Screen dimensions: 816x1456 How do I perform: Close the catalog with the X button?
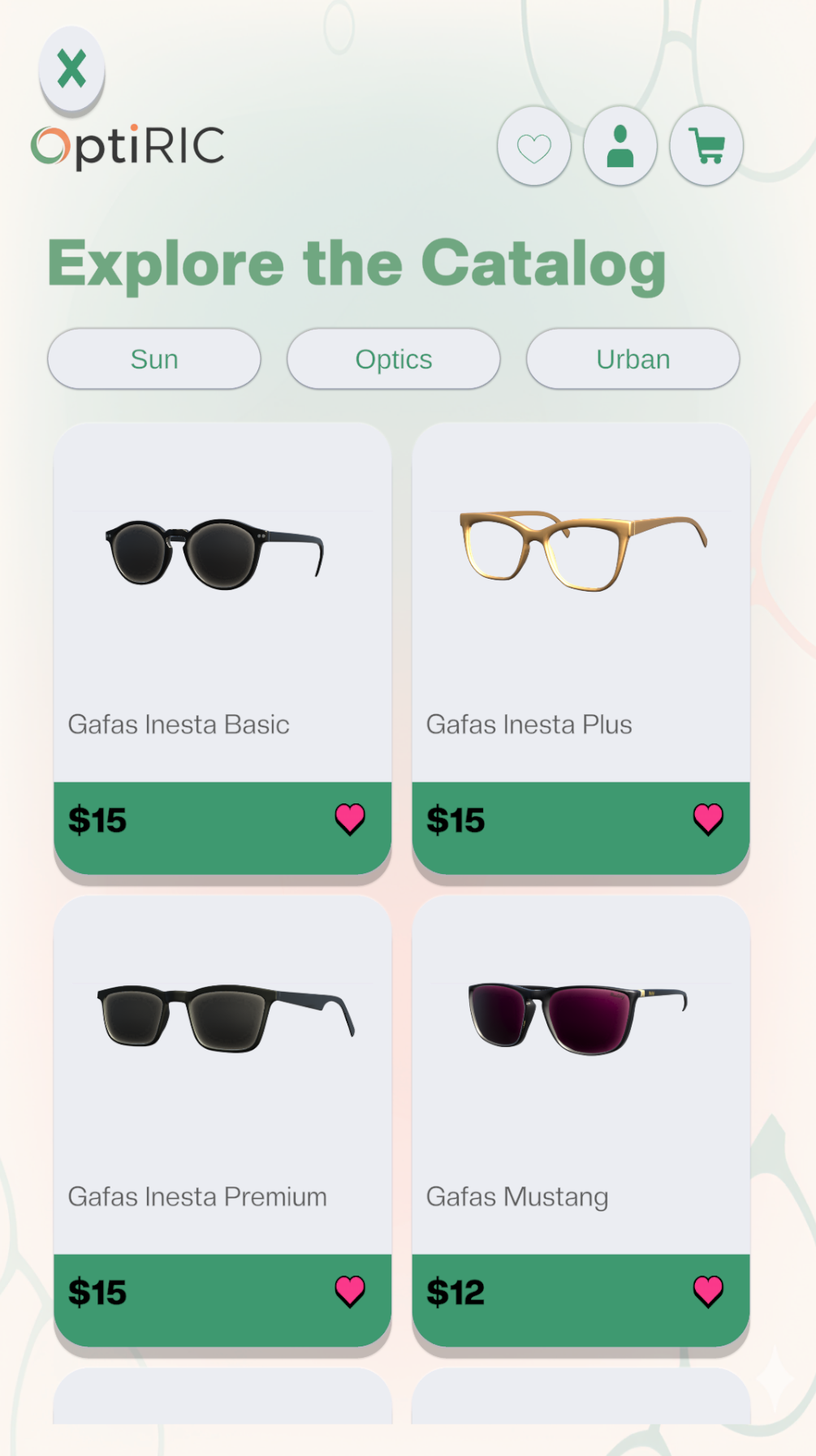(71, 69)
